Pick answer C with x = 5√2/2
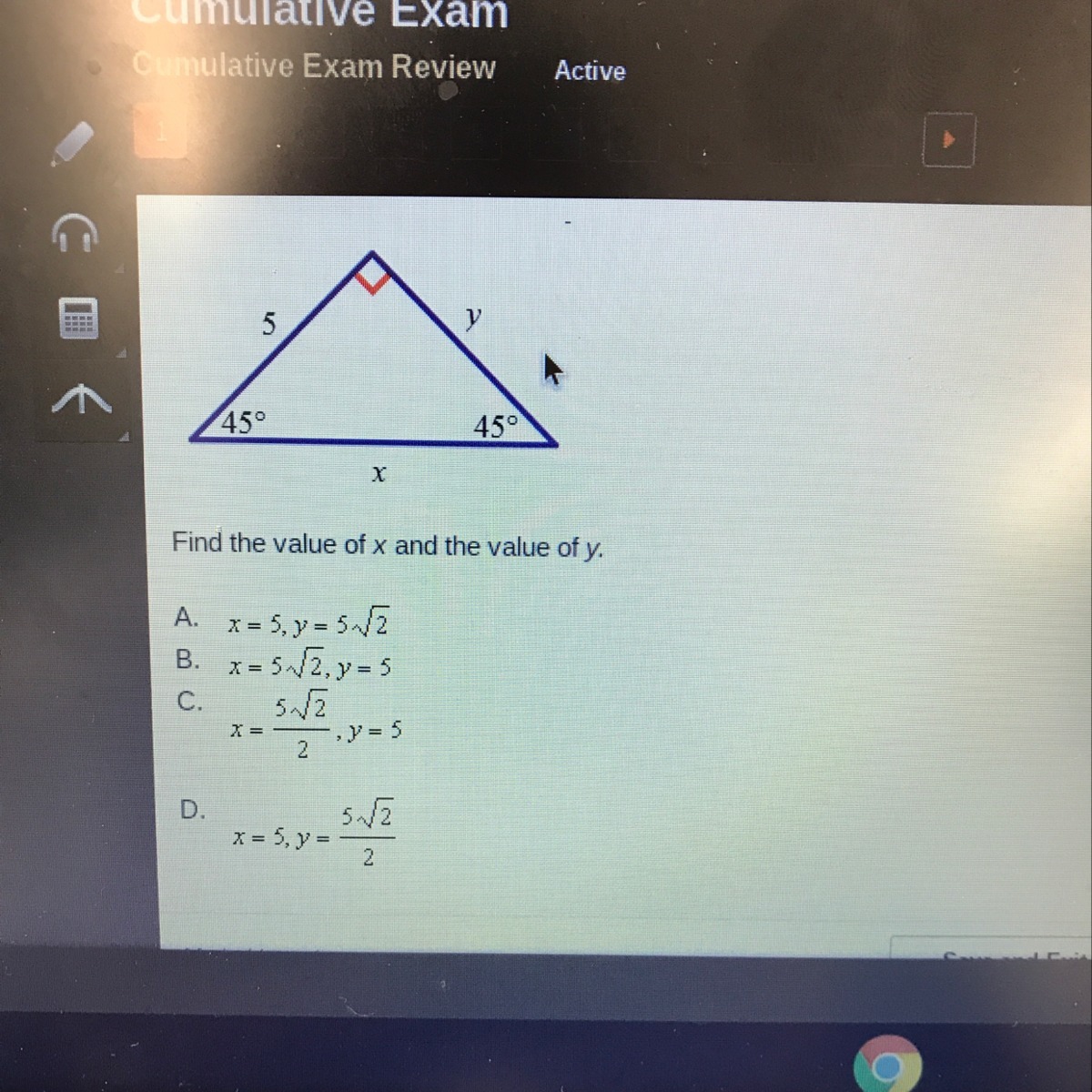This screenshot has width=1092, height=1092. 189,703
